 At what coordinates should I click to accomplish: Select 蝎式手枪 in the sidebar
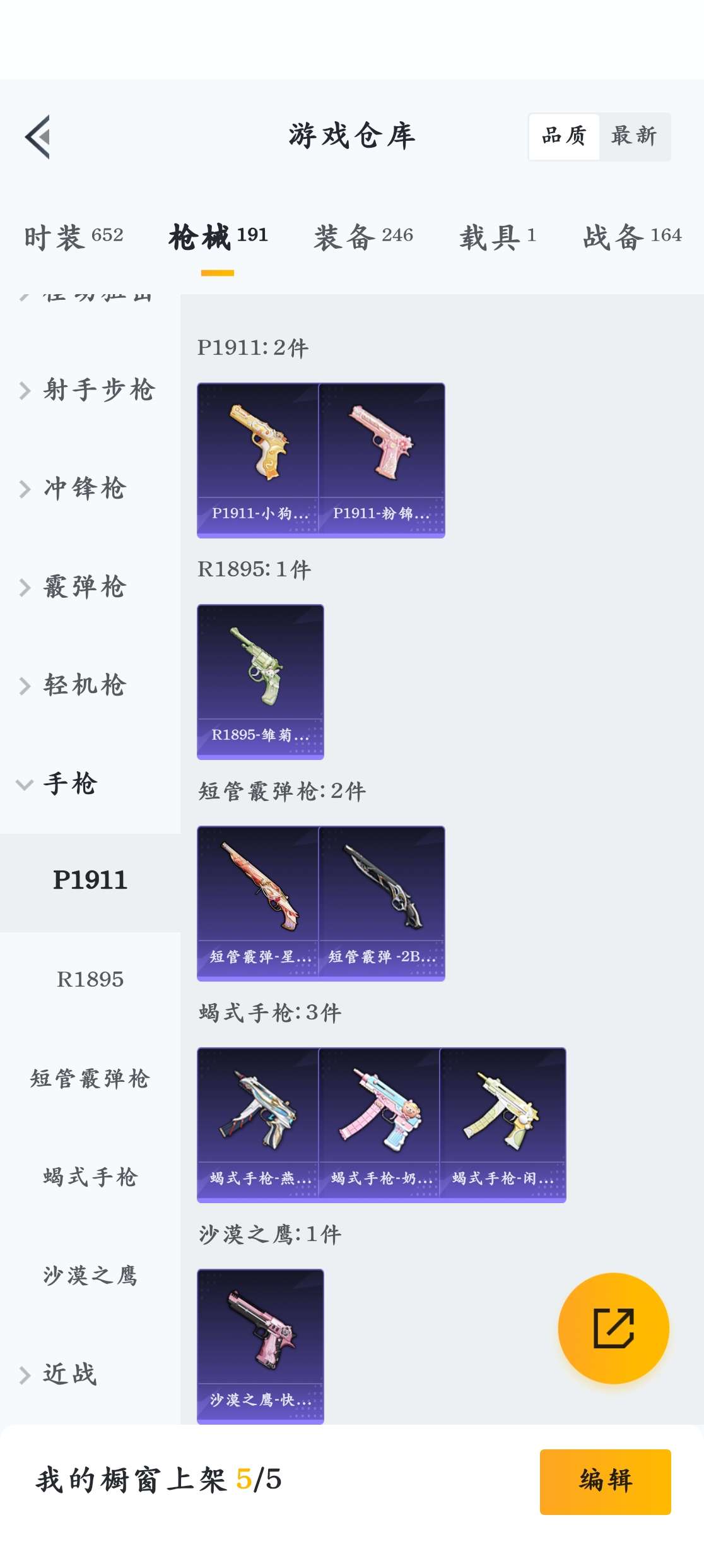(x=90, y=1177)
